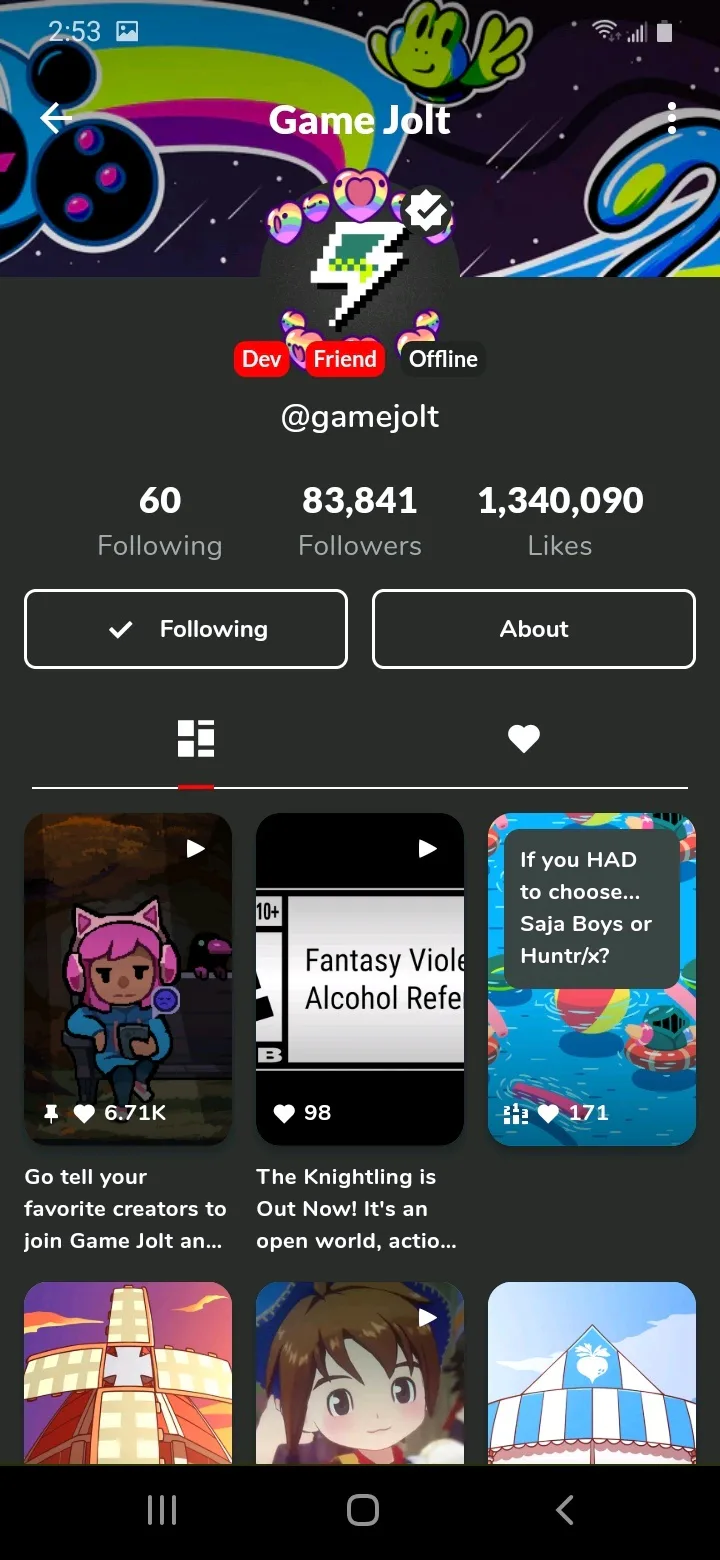This screenshot has width=720, height=1560.
Task: Open the Saja Boys or Huntr/x poll post
Action: [592, 979]
